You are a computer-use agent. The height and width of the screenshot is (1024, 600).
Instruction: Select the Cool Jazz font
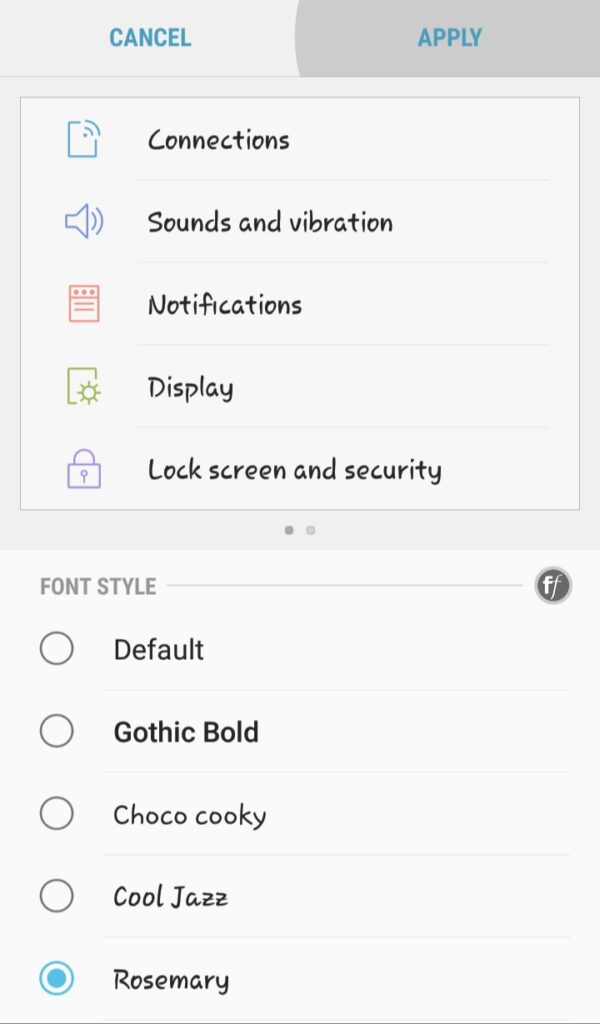(x=300, y=897)
